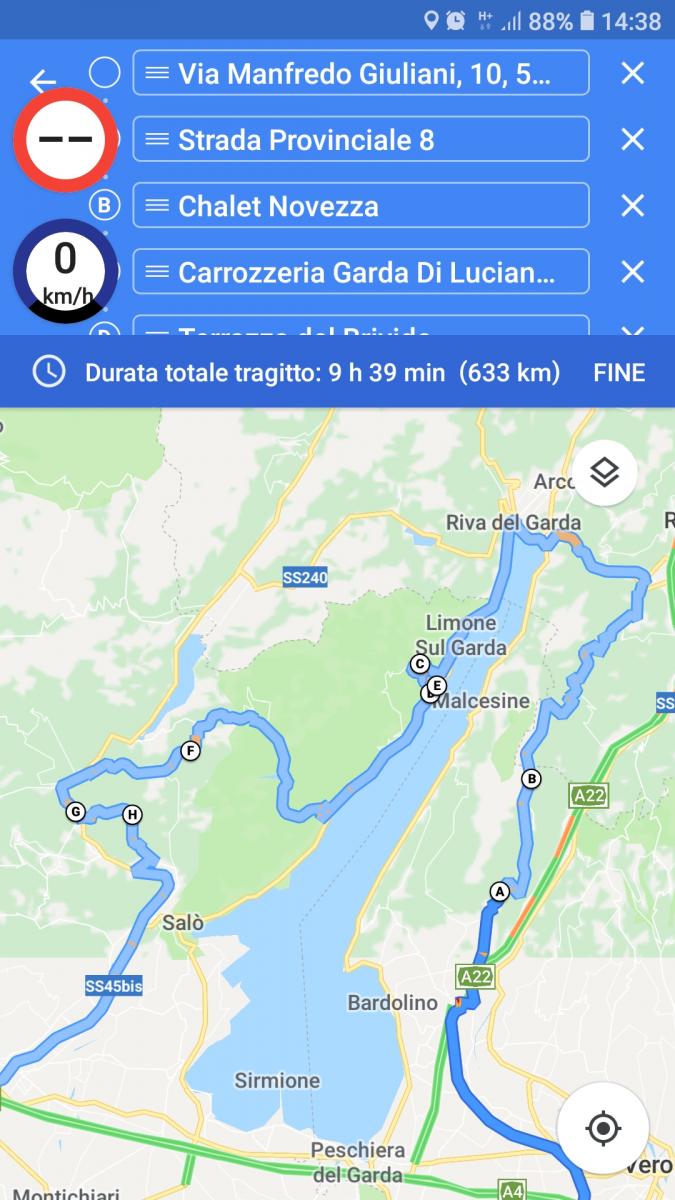The width and height of the screenshot is (675, 1200).
Task: Tap the speedometer overlay showing 0 km/h
Action: [65, 271]
